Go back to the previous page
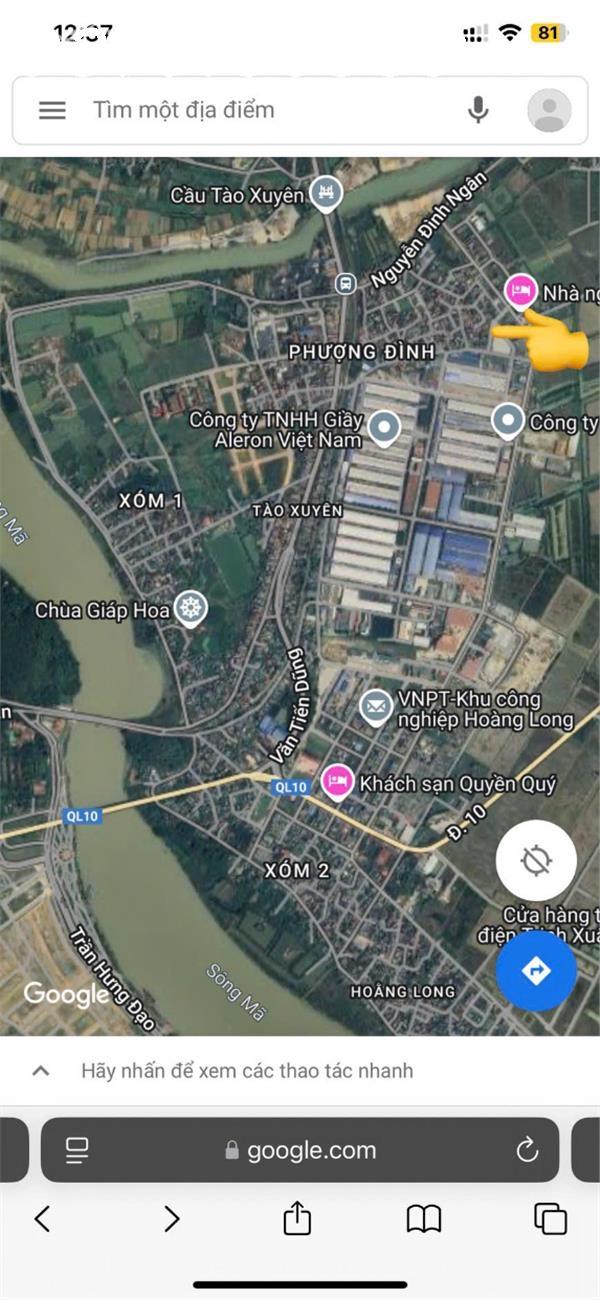Screen dimensions: 600x1300 click(42, 1219)
